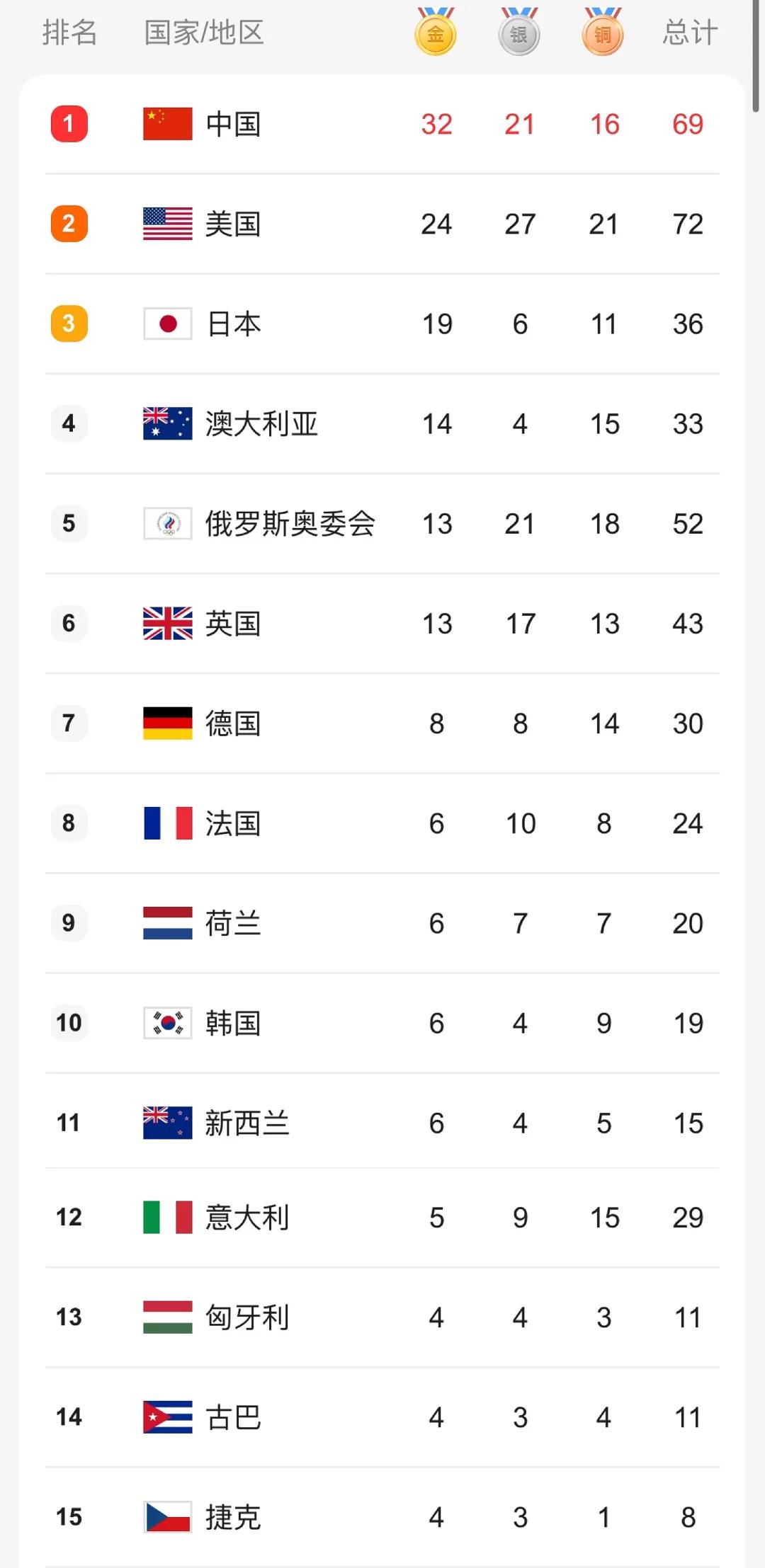Open the 意大利 row
The height and width of the screenshot is (1568, 765).
[382, 1218]
